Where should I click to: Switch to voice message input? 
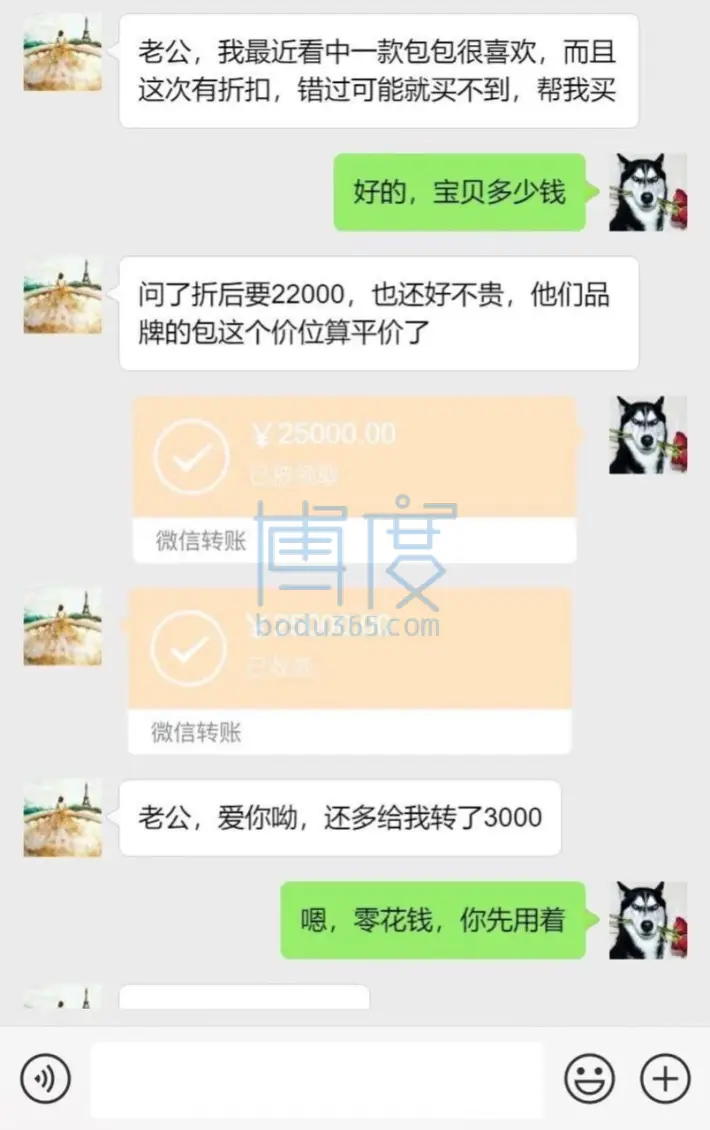click(x=46, y=1079)
